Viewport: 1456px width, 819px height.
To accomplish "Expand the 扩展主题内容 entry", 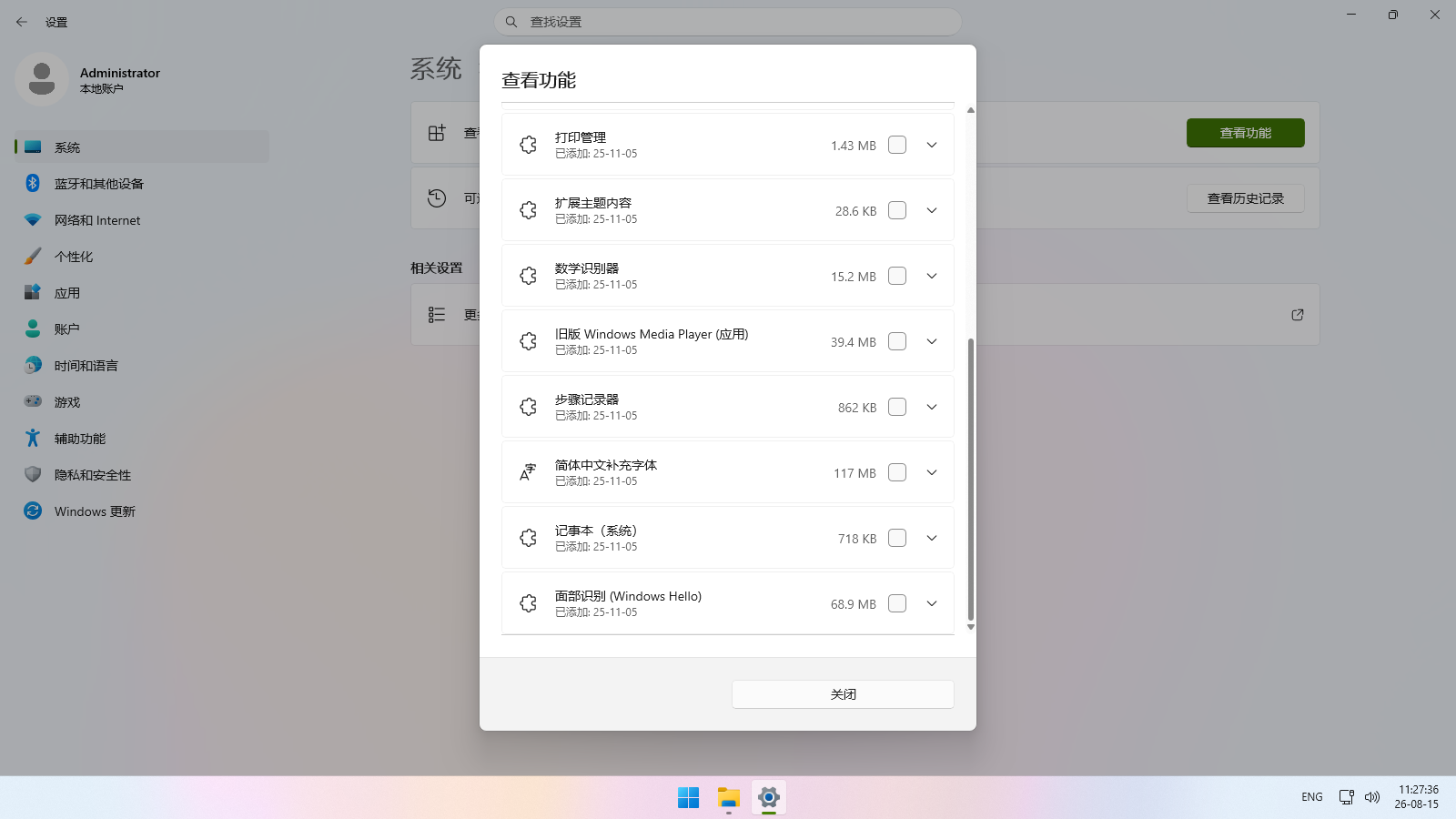I will (x=932, y=210).
